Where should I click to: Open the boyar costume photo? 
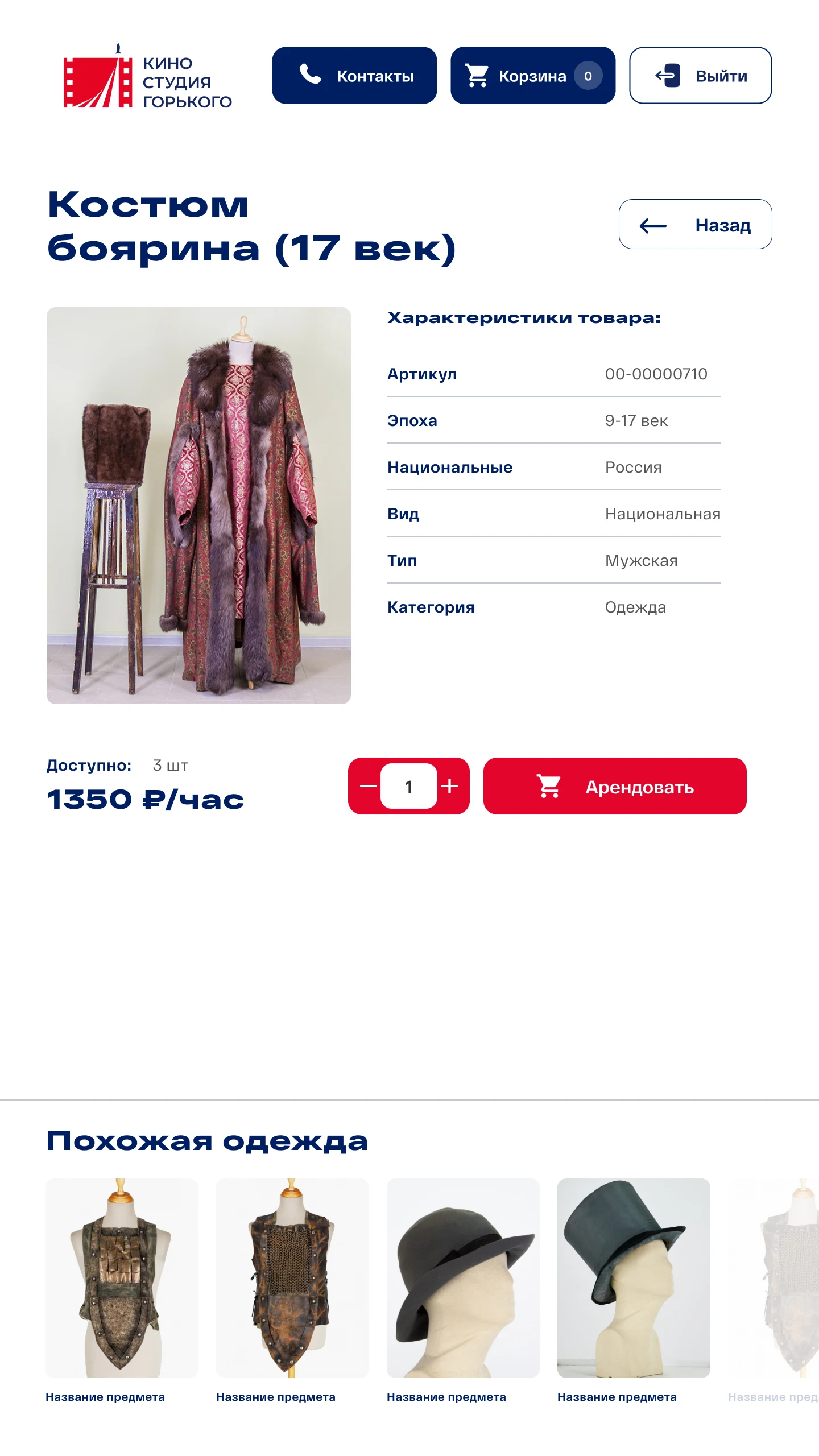(198, 506)
